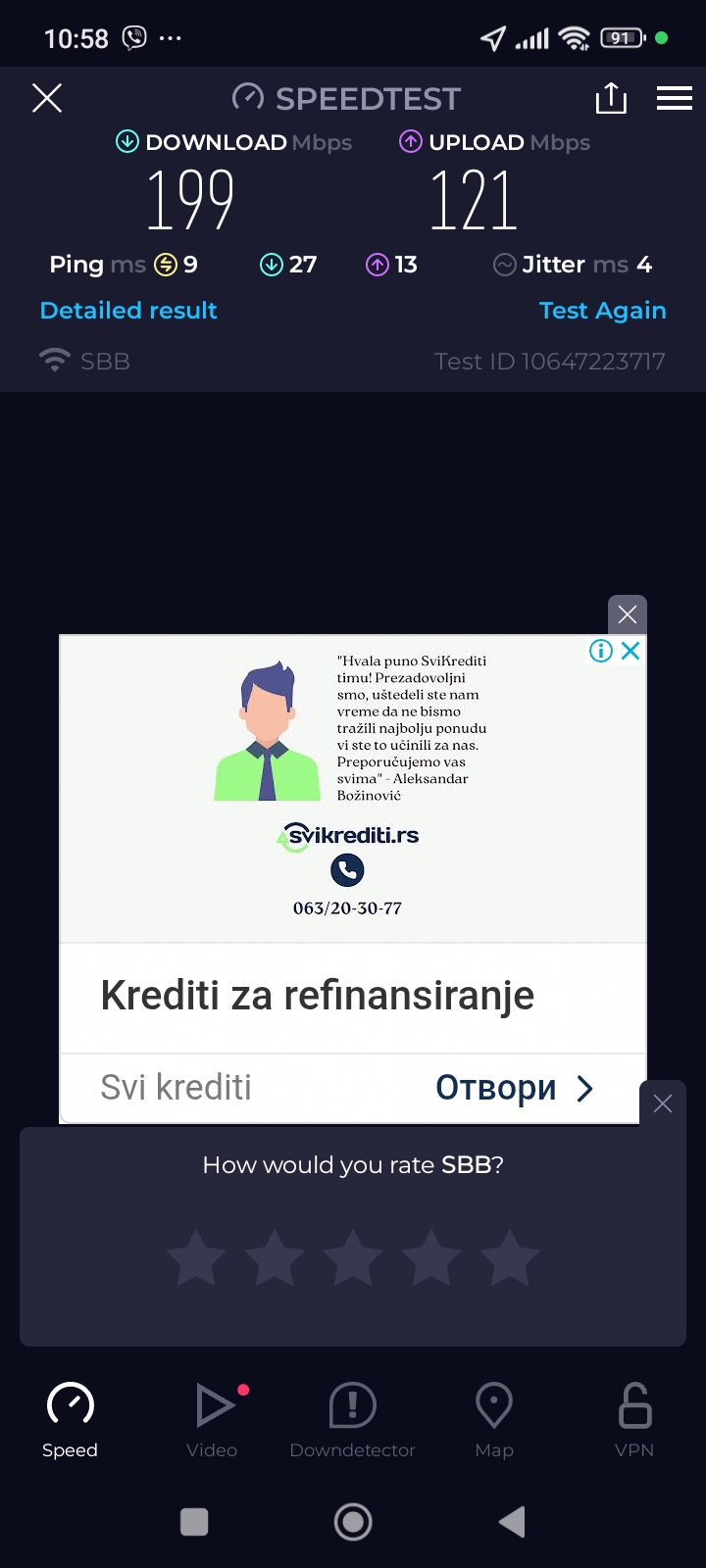
Task: Go to the VPN tab
Action: pyautogui.click(x=634, y=1419)
